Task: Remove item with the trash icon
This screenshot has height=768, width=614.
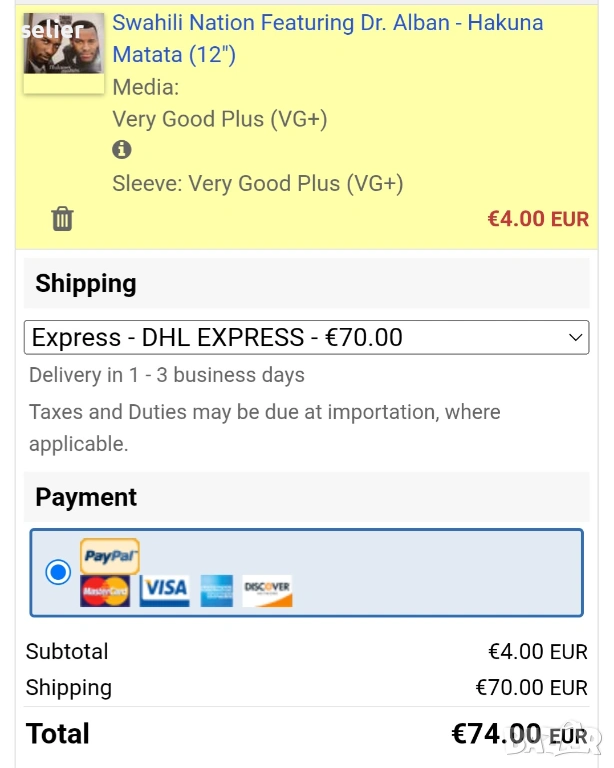Action: click(x=63, y=219)
